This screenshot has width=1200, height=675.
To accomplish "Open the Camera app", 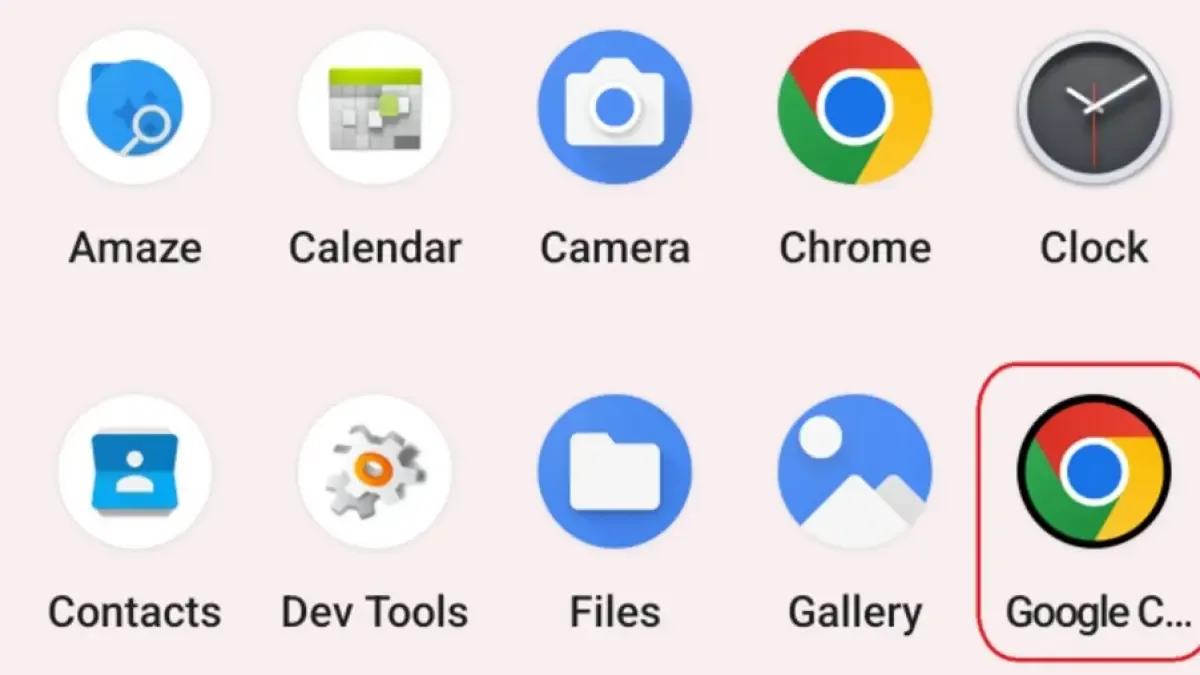I will (614, 106).
